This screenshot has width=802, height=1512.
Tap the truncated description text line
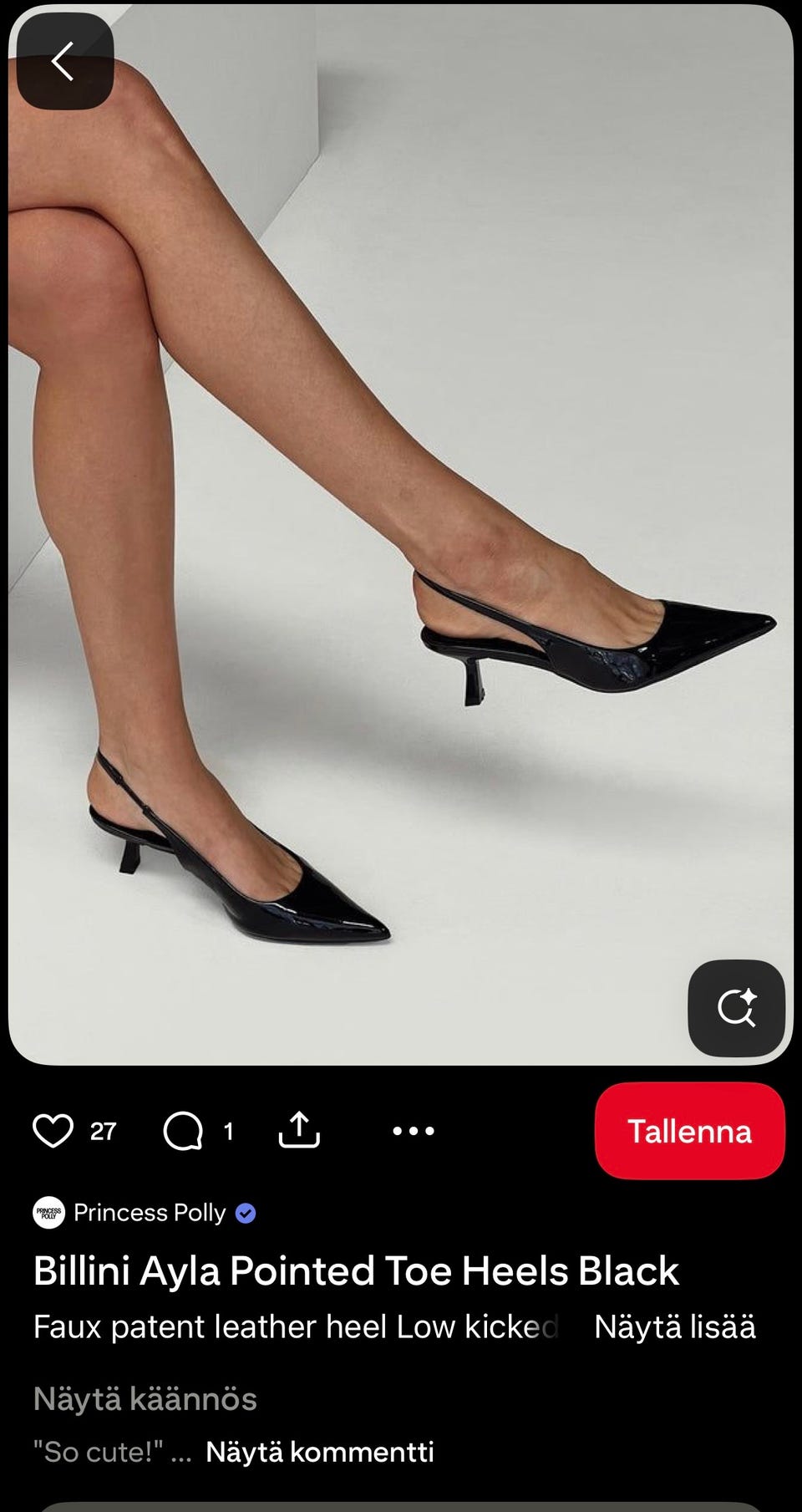292,1326
